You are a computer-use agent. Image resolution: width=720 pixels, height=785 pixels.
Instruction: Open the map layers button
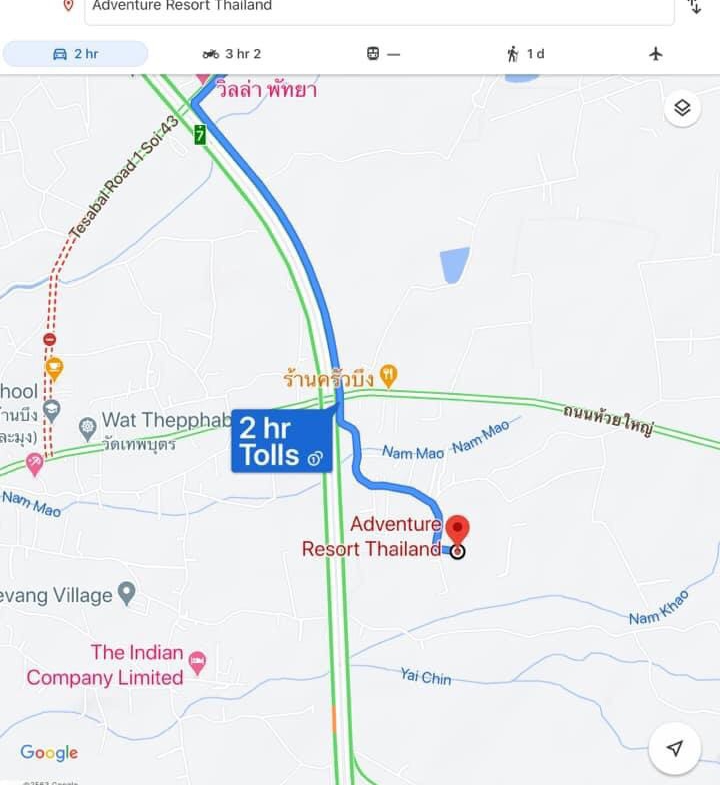pyautogui.click(x=682, y=108)
